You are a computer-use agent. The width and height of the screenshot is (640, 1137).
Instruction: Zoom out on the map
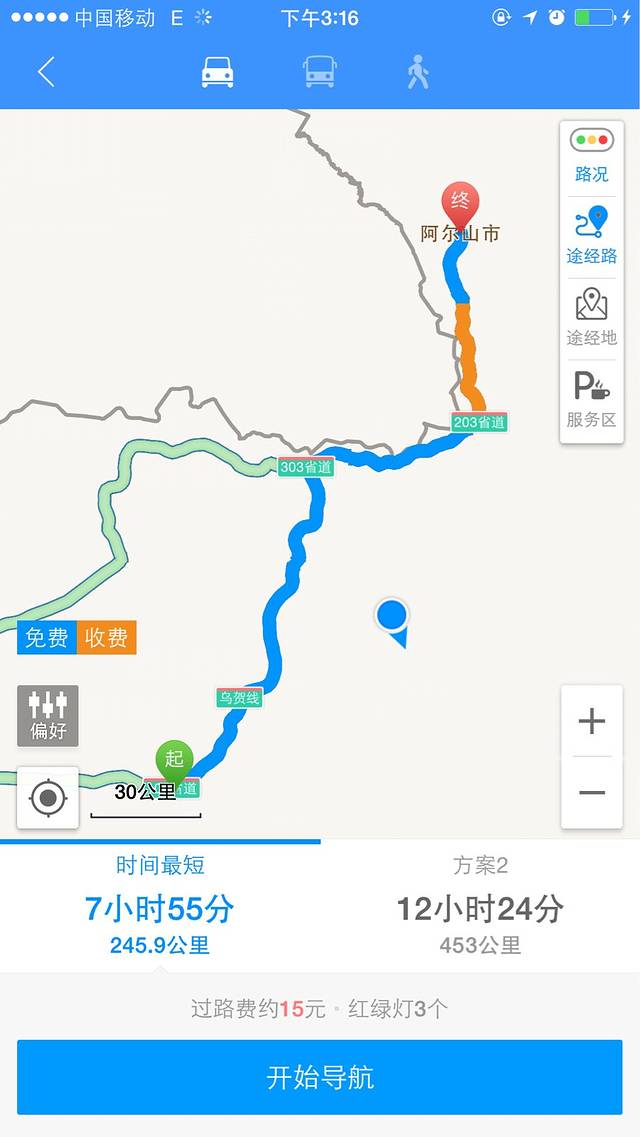[592, 793]
